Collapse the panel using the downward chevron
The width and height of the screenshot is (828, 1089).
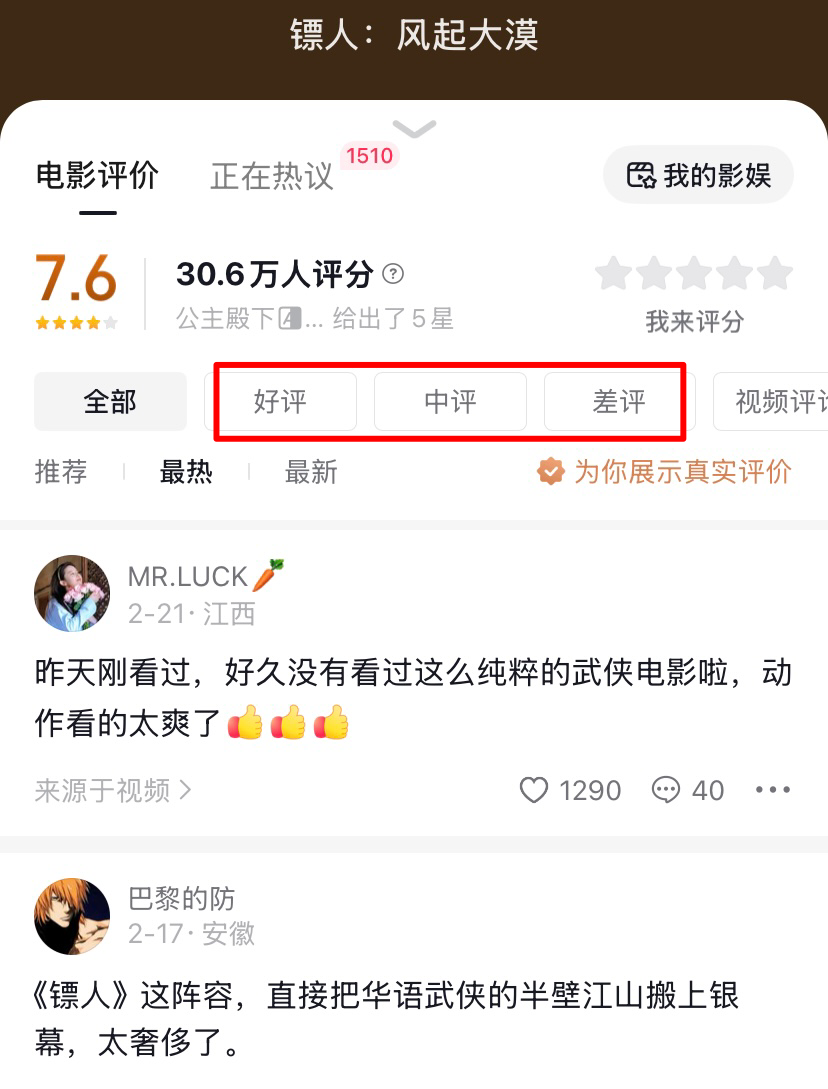click(x=414, y=128)
